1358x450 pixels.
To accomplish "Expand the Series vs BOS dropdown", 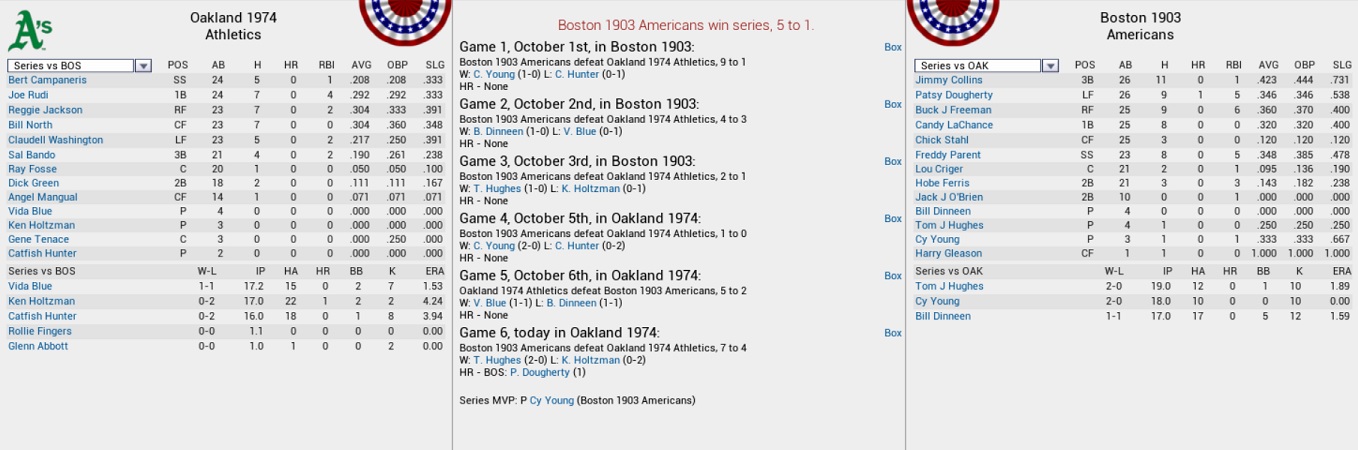I will (x=143, y=66).
